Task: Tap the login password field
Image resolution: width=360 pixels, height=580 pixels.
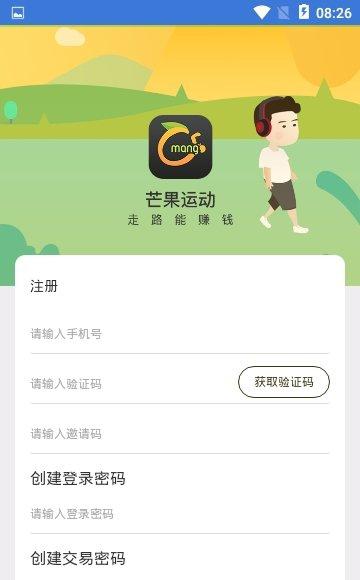Action: pos(180,514)
